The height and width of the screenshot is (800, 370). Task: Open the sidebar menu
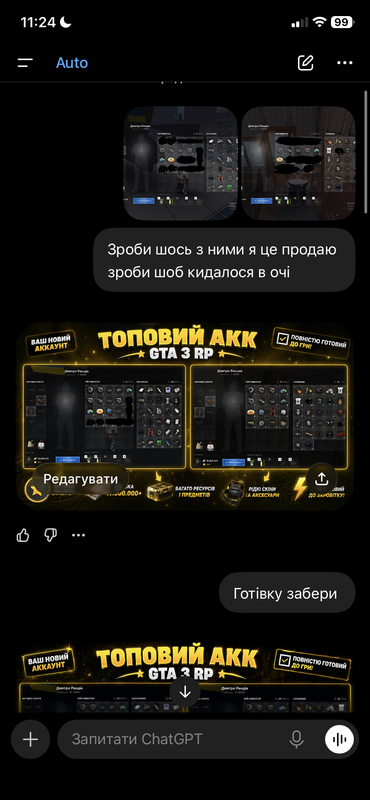tap(25, 63)
